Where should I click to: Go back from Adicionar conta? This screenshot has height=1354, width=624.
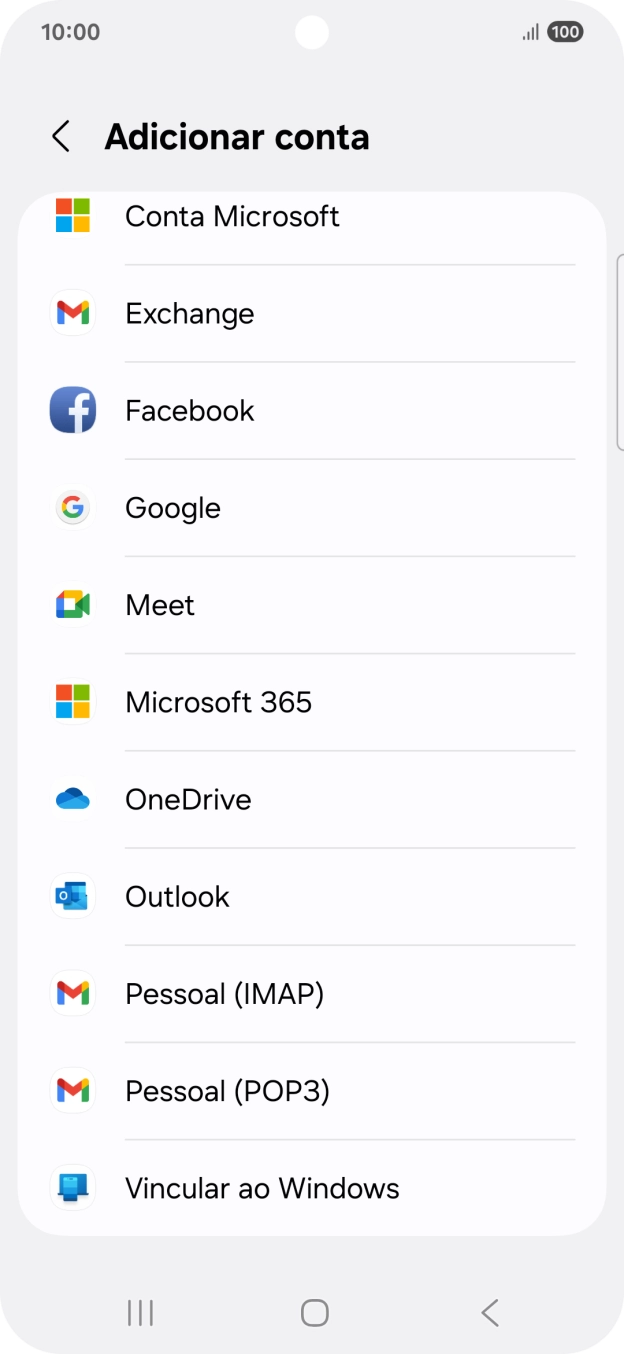click(61, 137)
